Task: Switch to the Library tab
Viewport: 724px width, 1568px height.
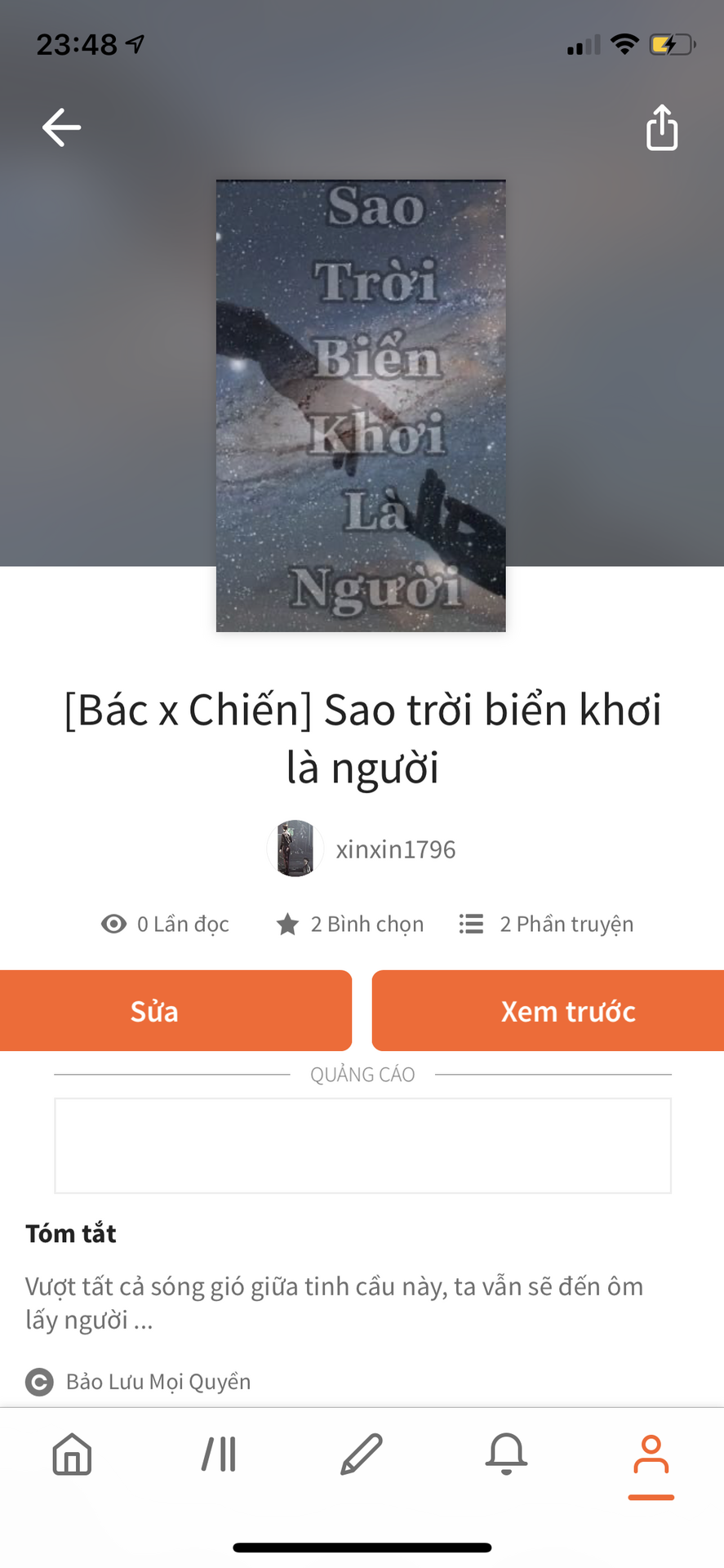Action: pyautogui.click(x=219, y=1454)
